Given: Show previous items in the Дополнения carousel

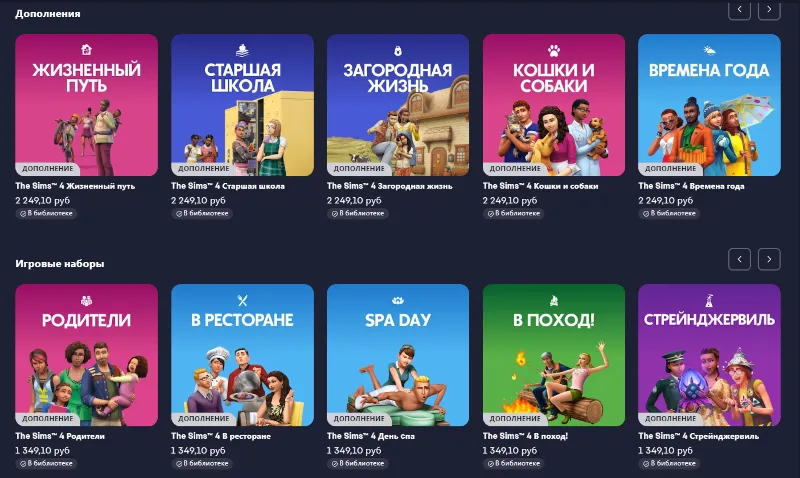Looking at the screenshot, I should pos(739,10).
